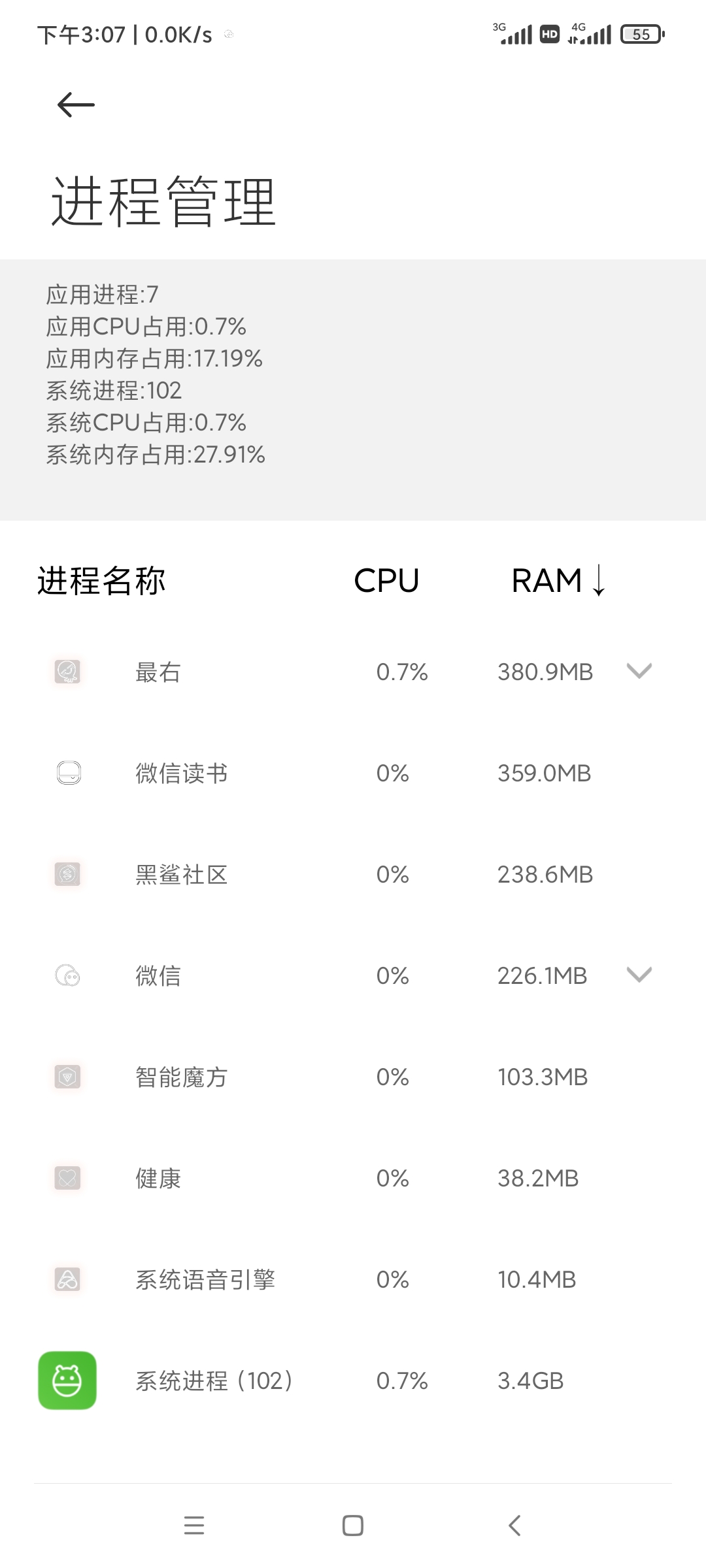Go to home screen via navigation bar
Viewport: 706px width, 1568px height.
tap(353, 1526)
